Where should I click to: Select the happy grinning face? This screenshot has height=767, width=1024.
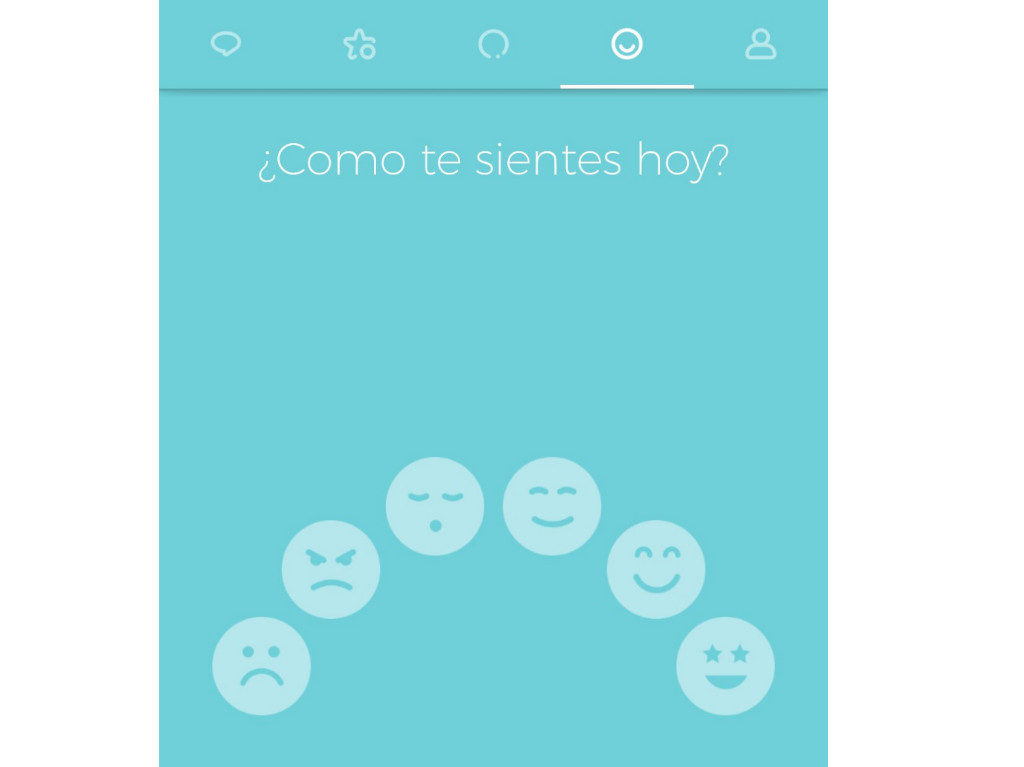(656, 569)
